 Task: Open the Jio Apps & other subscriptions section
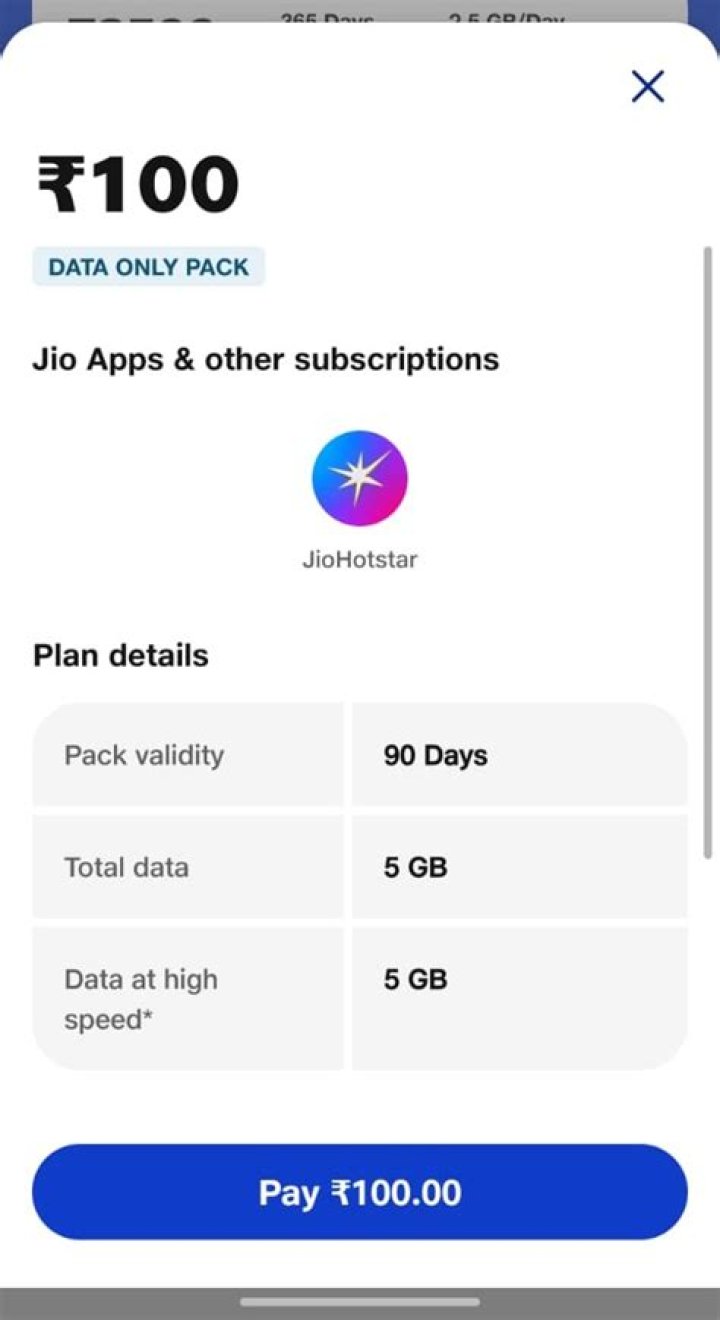pyautogui.click(x=266, y=358)
